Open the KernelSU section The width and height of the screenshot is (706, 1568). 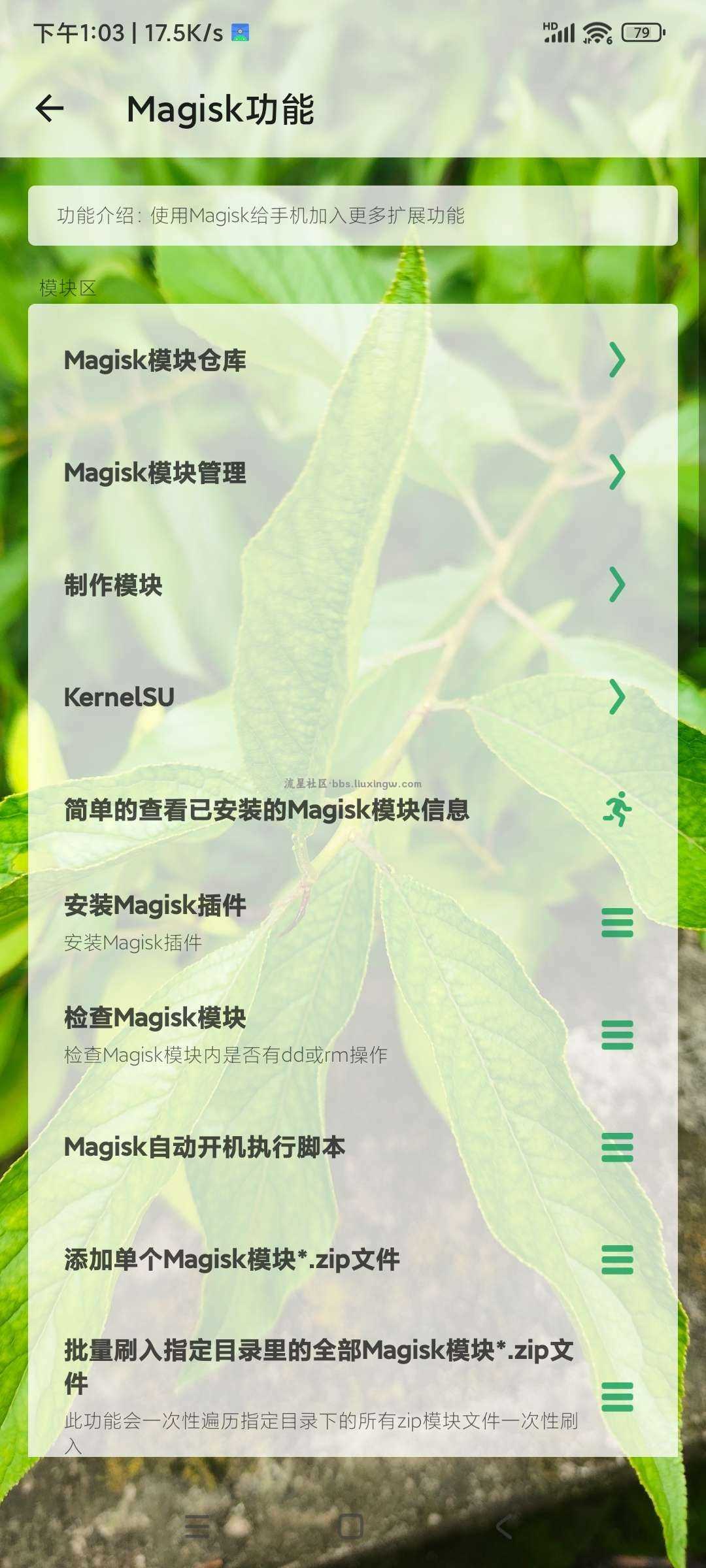(352, 697)
